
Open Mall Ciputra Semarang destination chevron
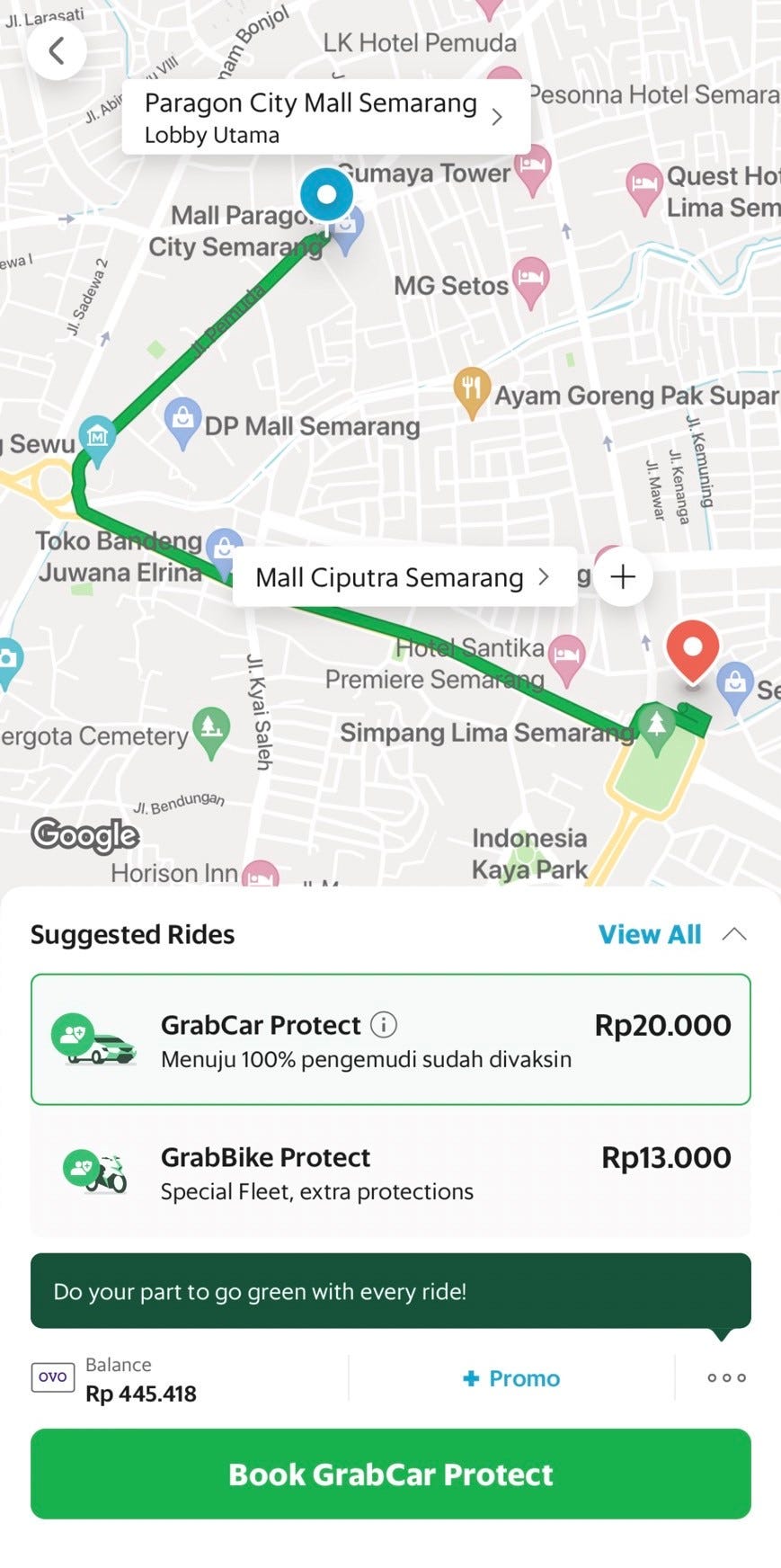click(543, 577)
